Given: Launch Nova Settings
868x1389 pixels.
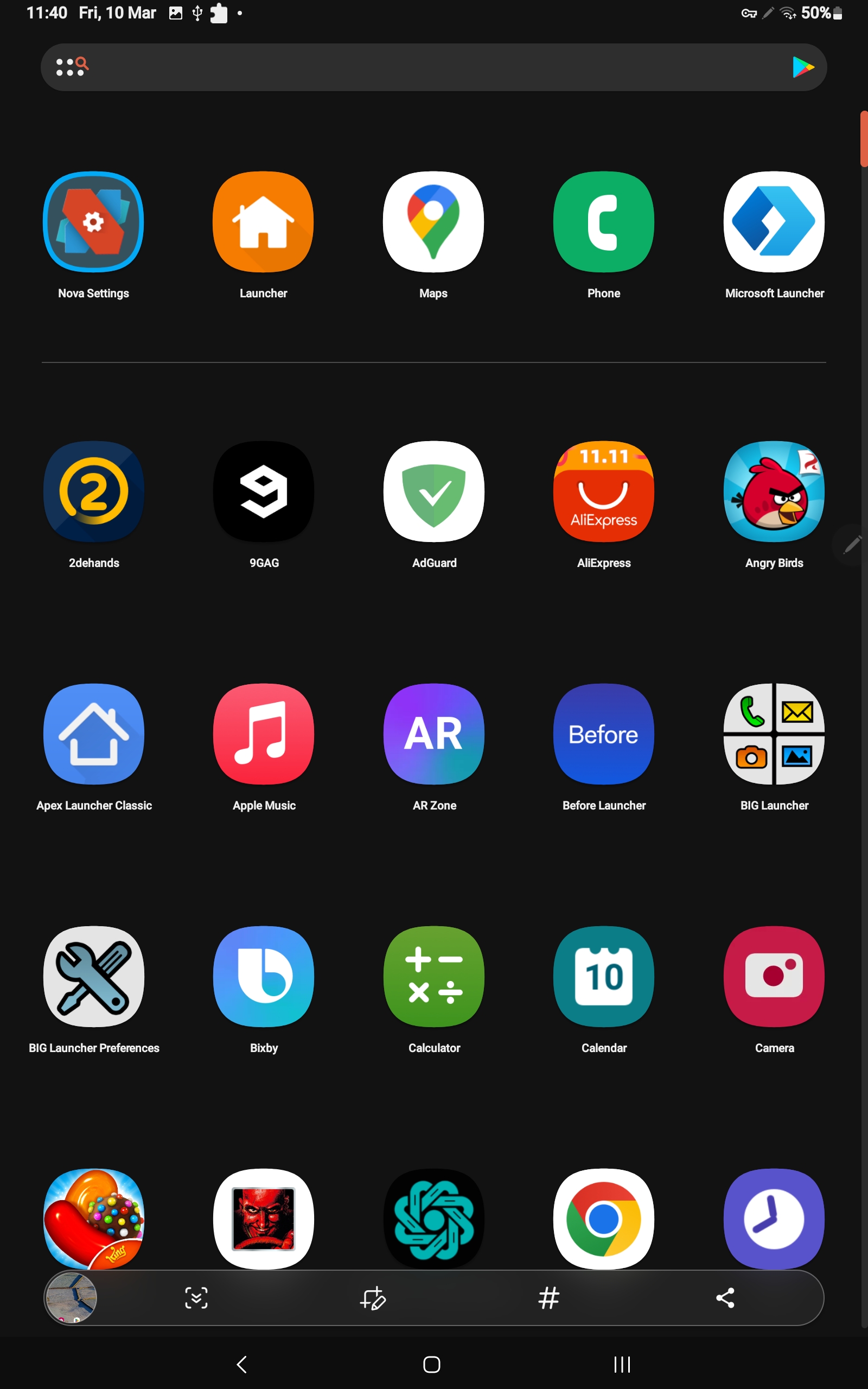Looking at the screenshot, I should (x=93, y=221).
